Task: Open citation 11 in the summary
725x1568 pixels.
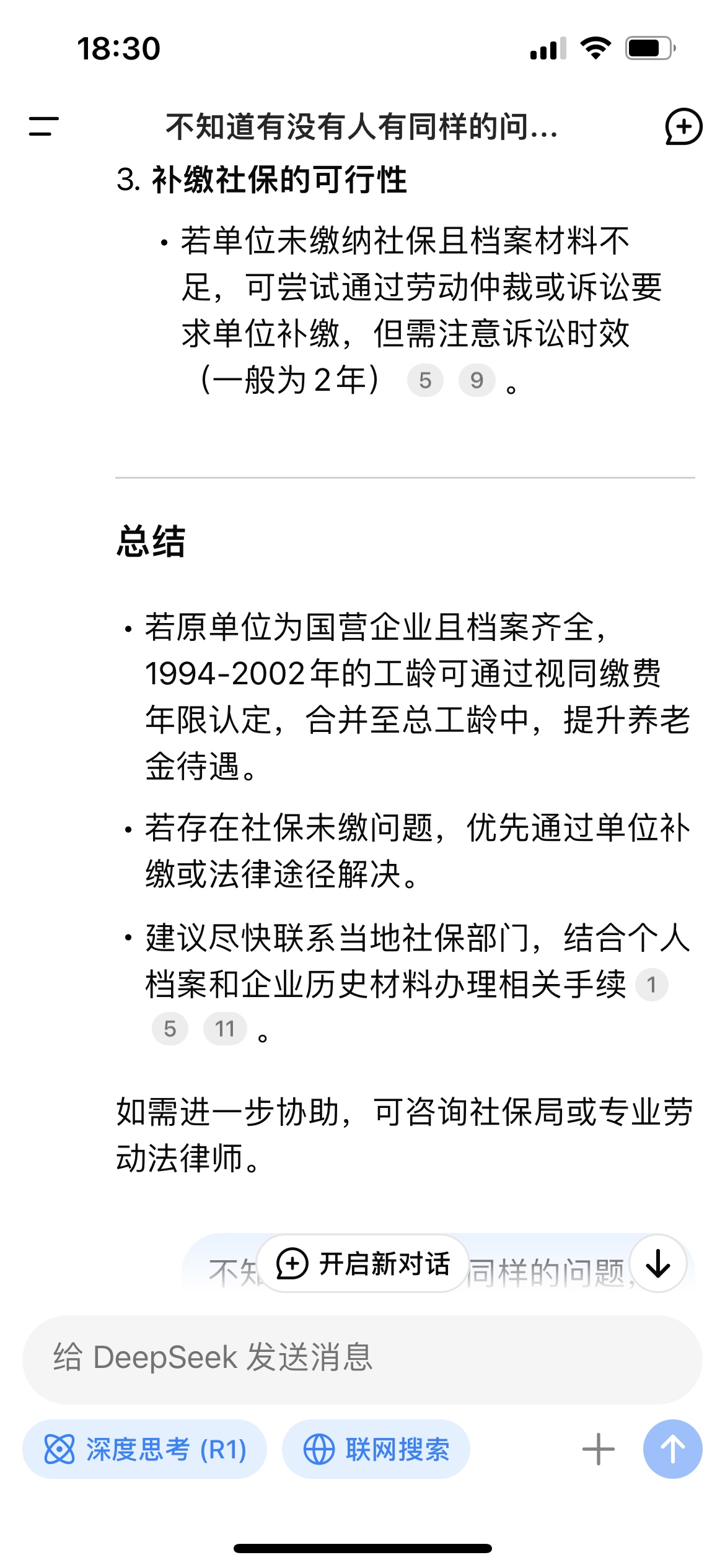Action: (x=225, y=1029)
